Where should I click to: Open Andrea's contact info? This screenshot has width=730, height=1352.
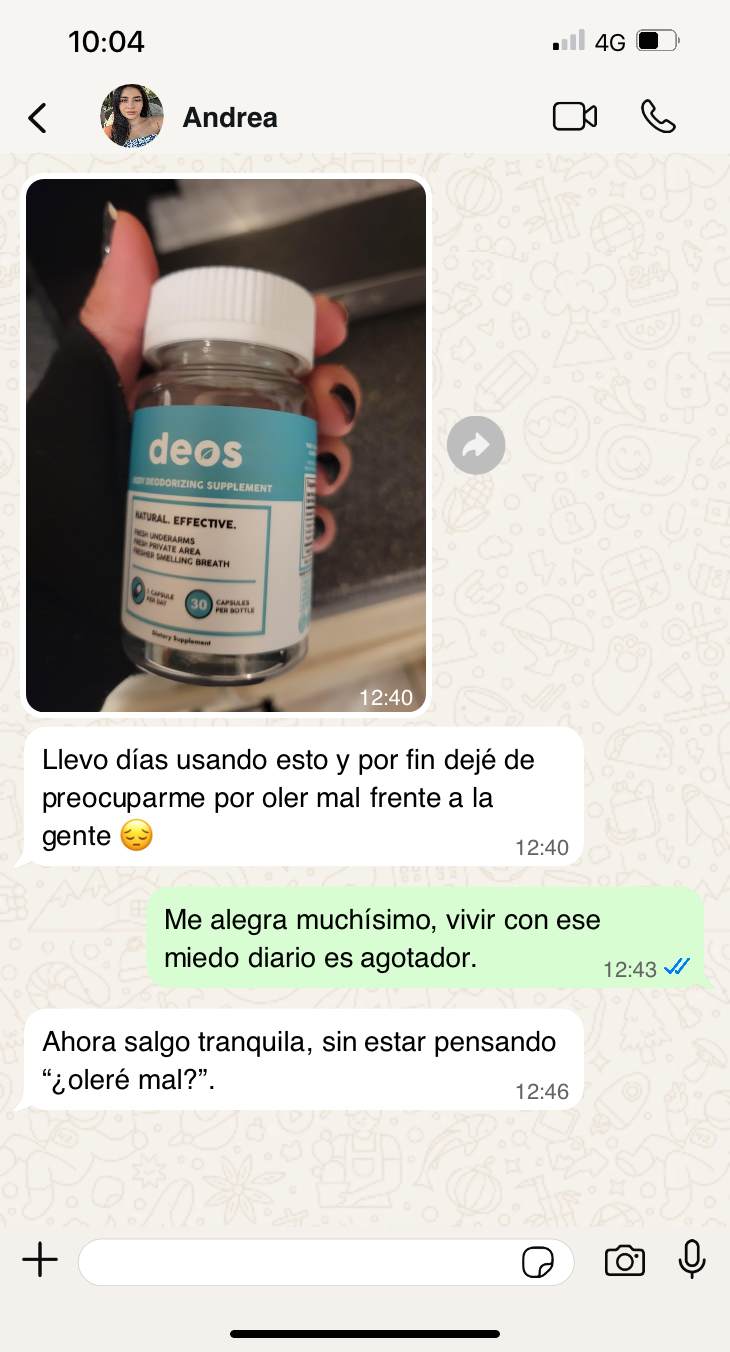click(229, 118)
